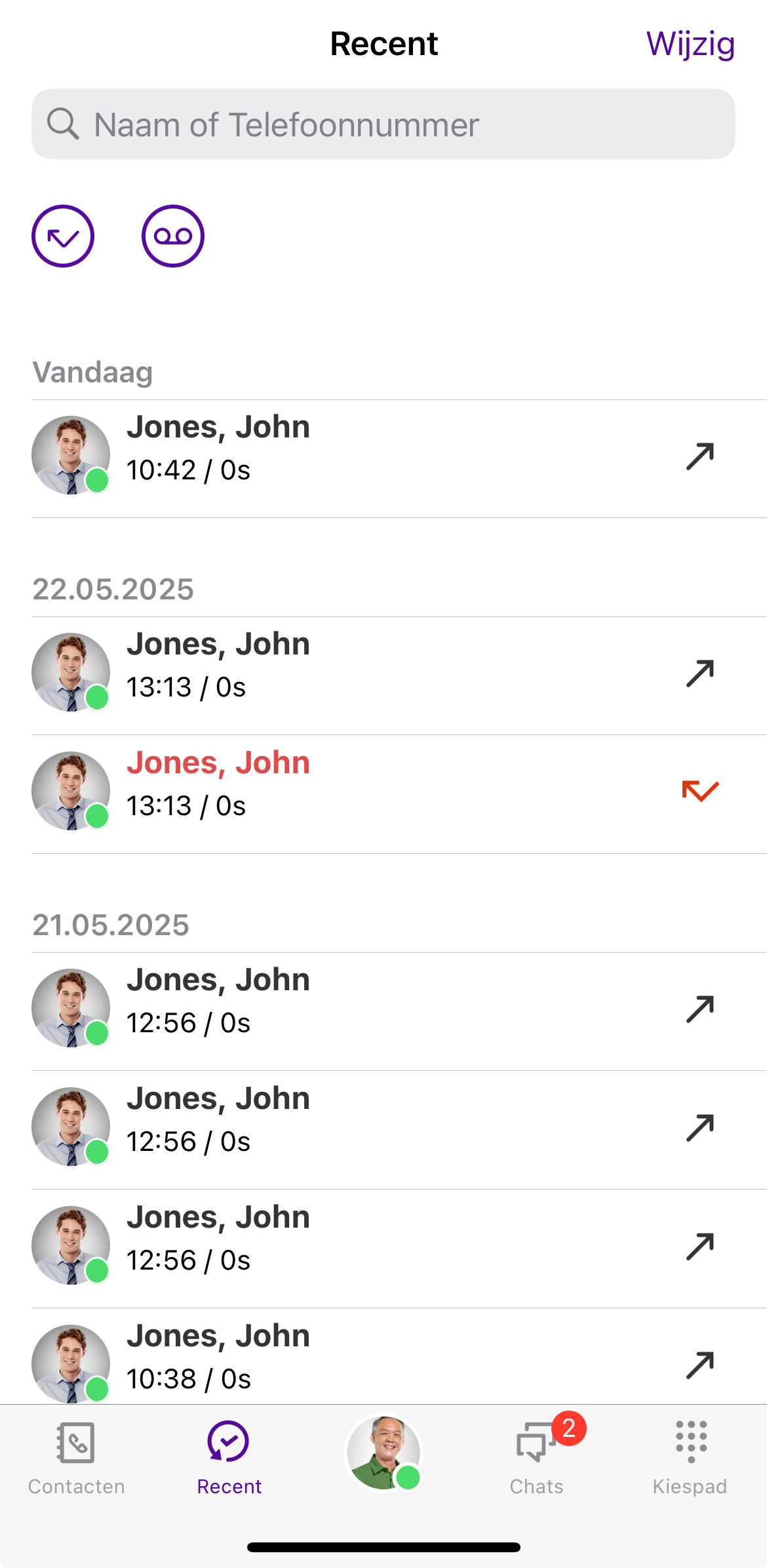Image resolution: width=767 pixels, height=1568 pixels.
Task: Open the 10:38 call with John Jones
Action: tap(383, 1359)
